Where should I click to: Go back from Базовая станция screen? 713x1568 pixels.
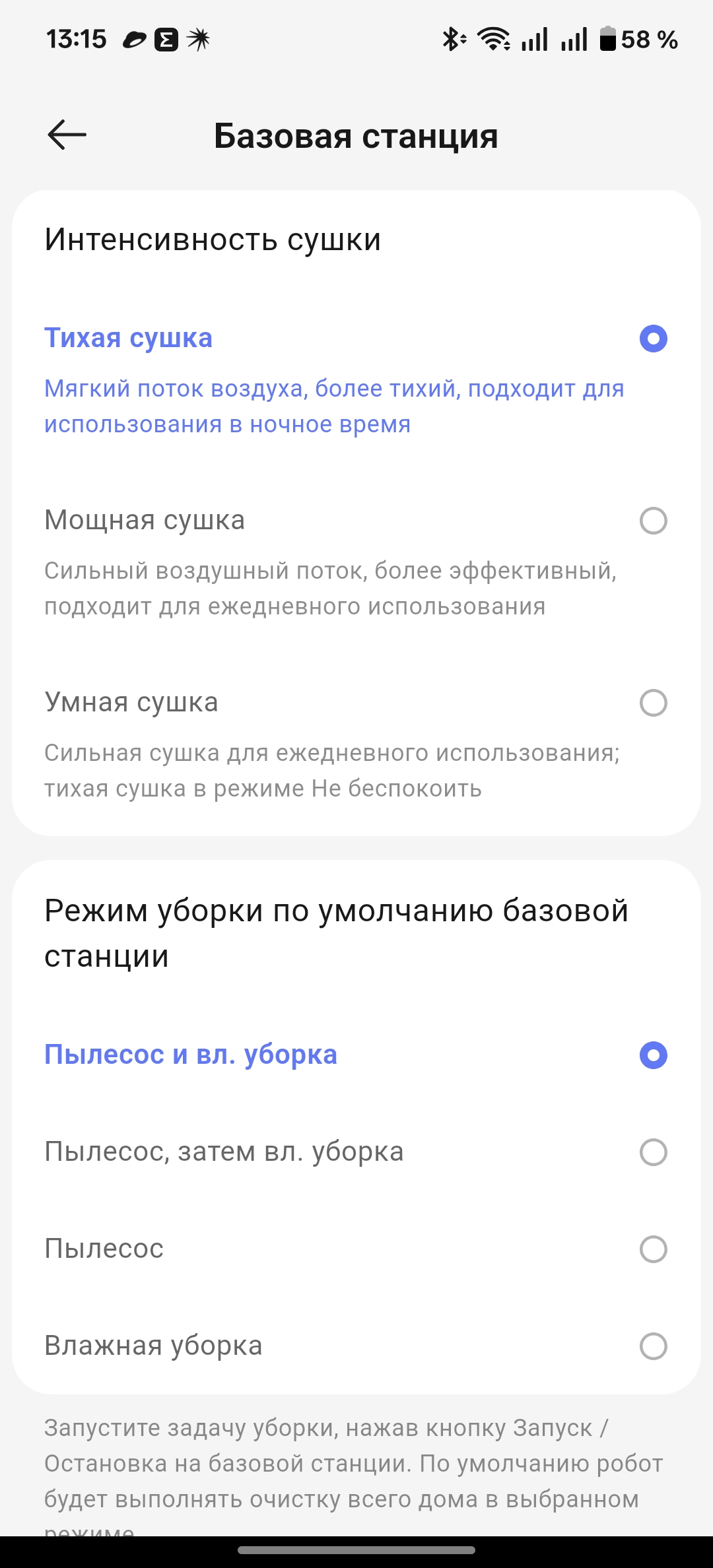coord(67,135)
